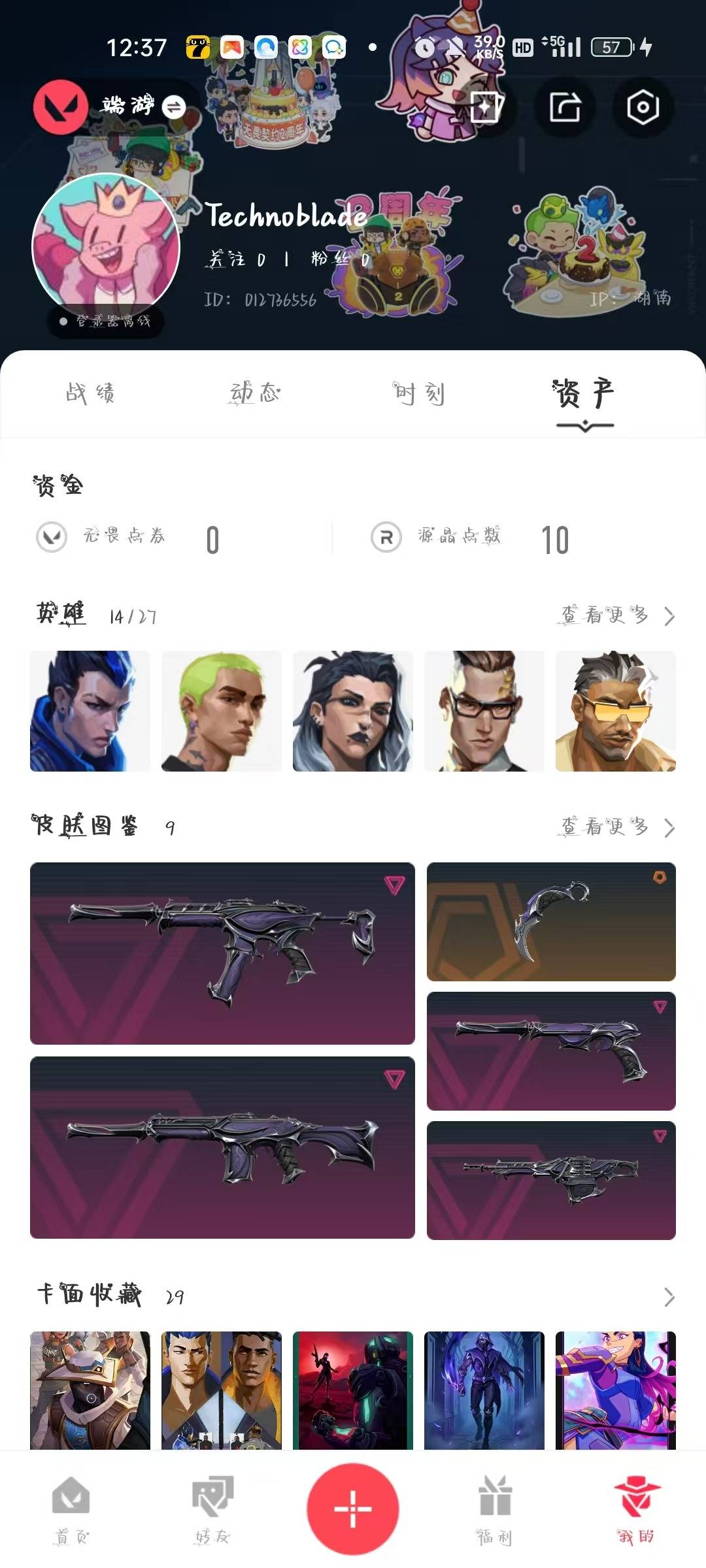This screenshot has width=706, height=1568.
Task: Open the sparkle card customization icon
Action: [486, 107]
